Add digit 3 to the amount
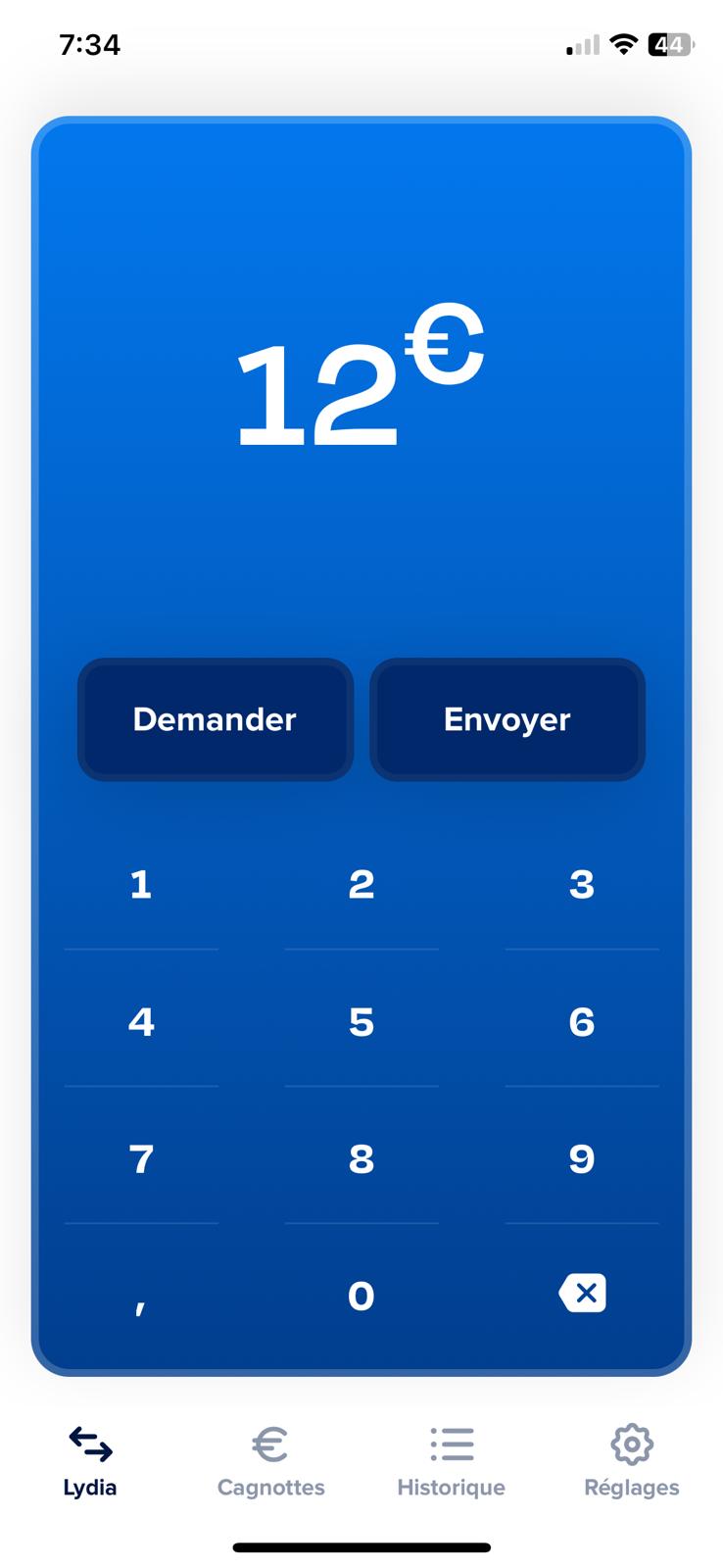 [582, 885]
